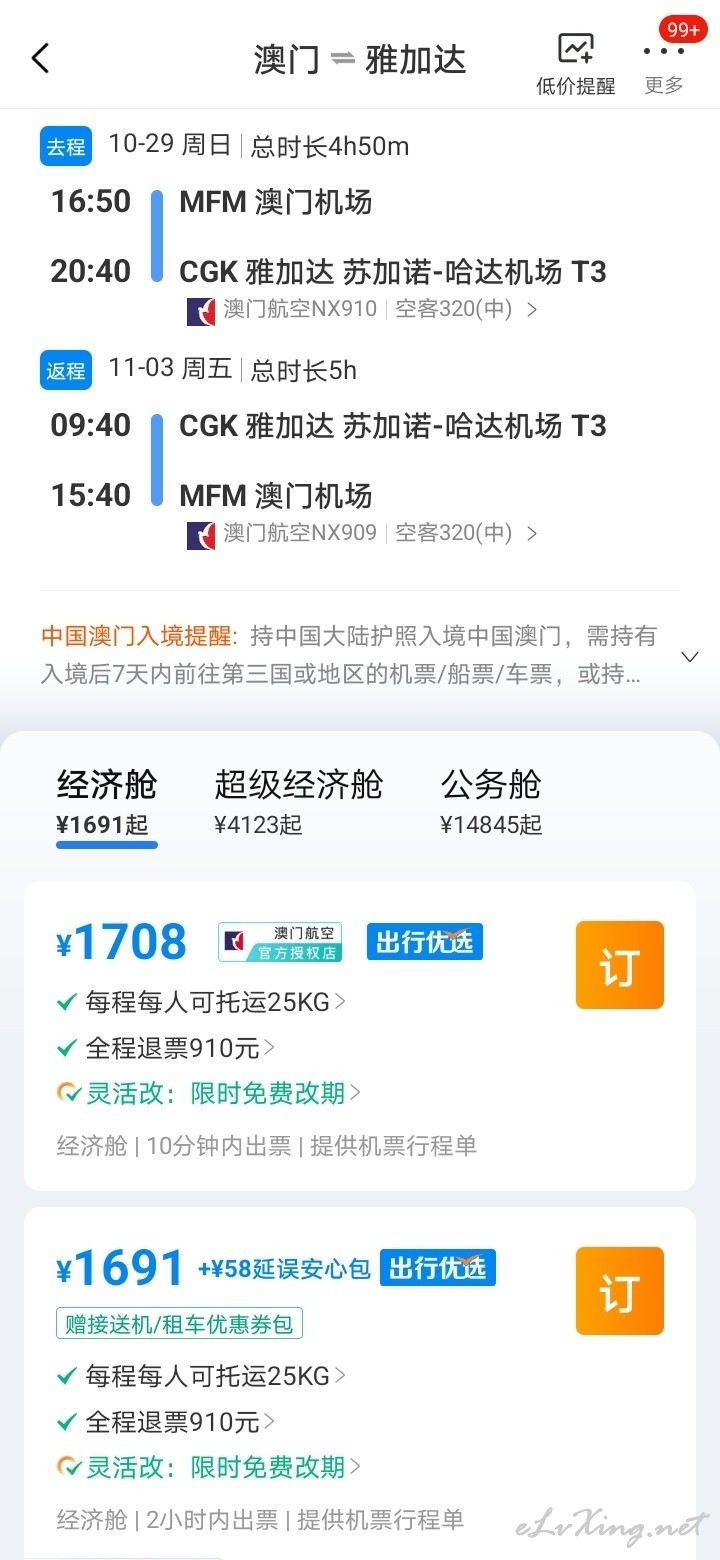Go back using the top-left arrow

pos(40,58)
